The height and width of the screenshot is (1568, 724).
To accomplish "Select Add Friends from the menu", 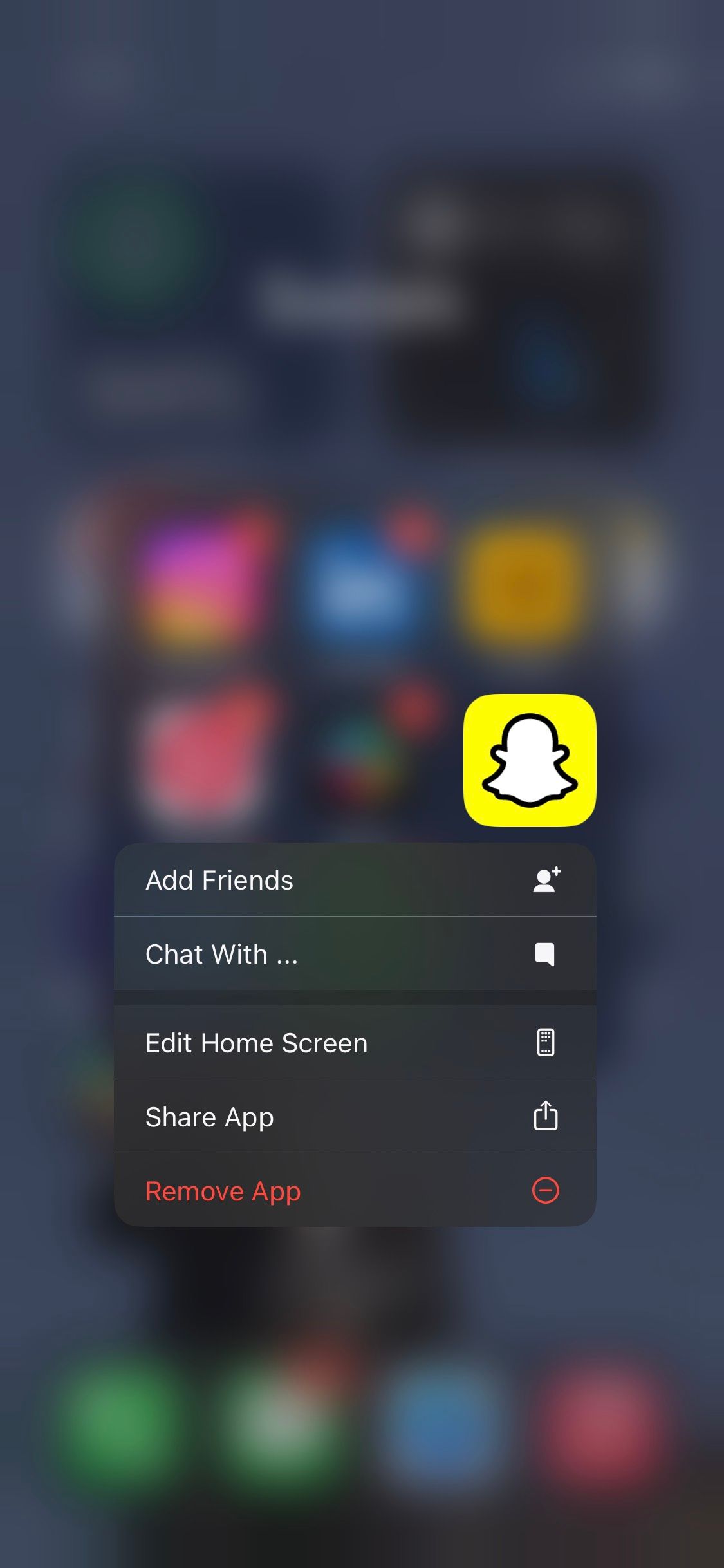I will tap(355, 880).
